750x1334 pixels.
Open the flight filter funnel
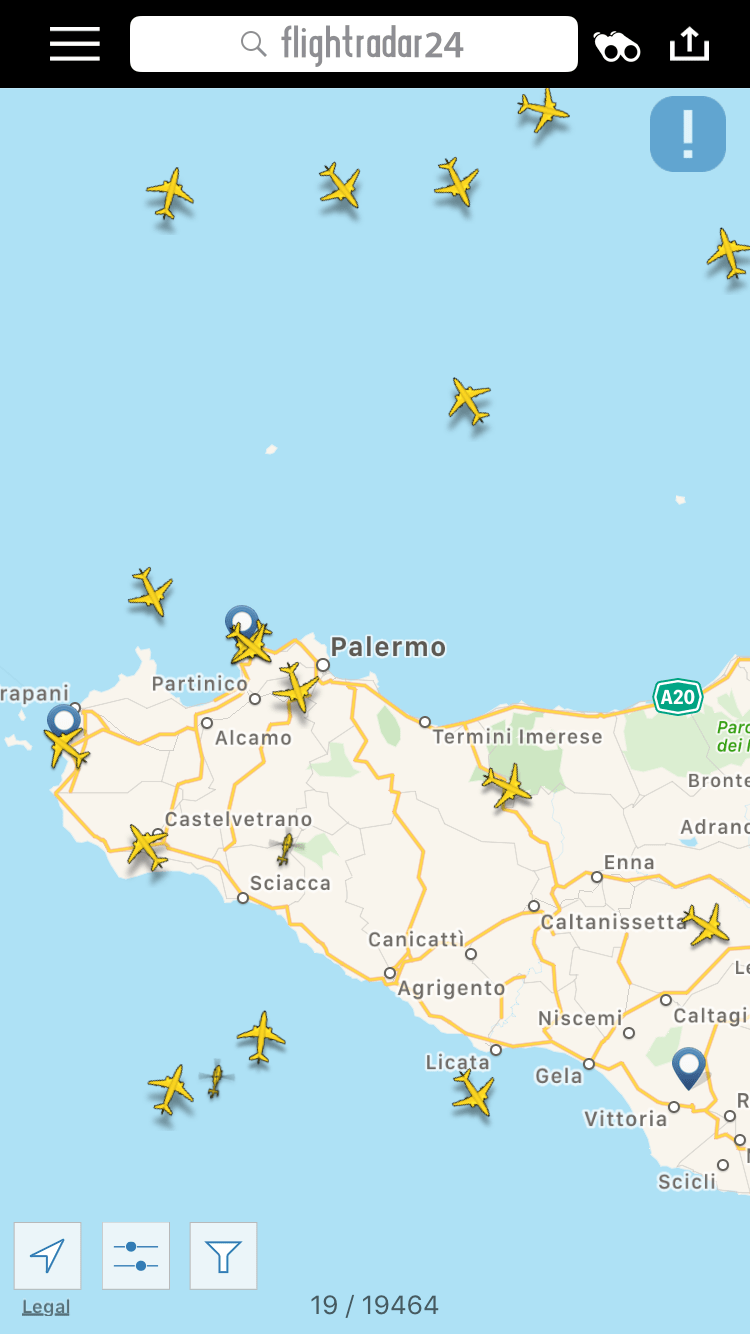point(224,1255)
